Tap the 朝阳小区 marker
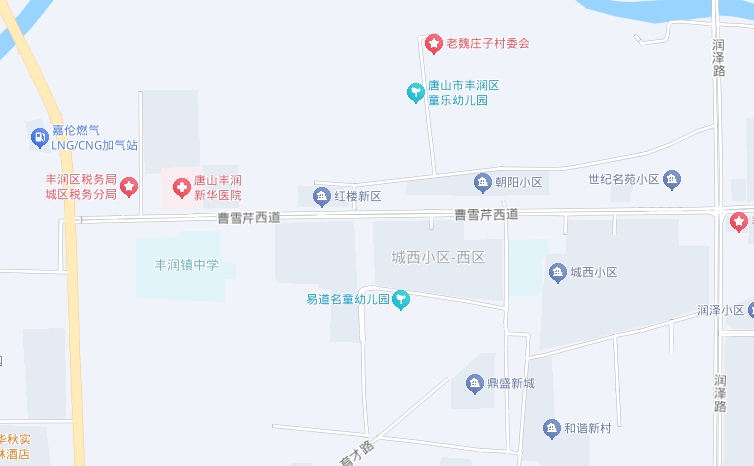Viewport: 754px width, 466px height. point(483,182)
